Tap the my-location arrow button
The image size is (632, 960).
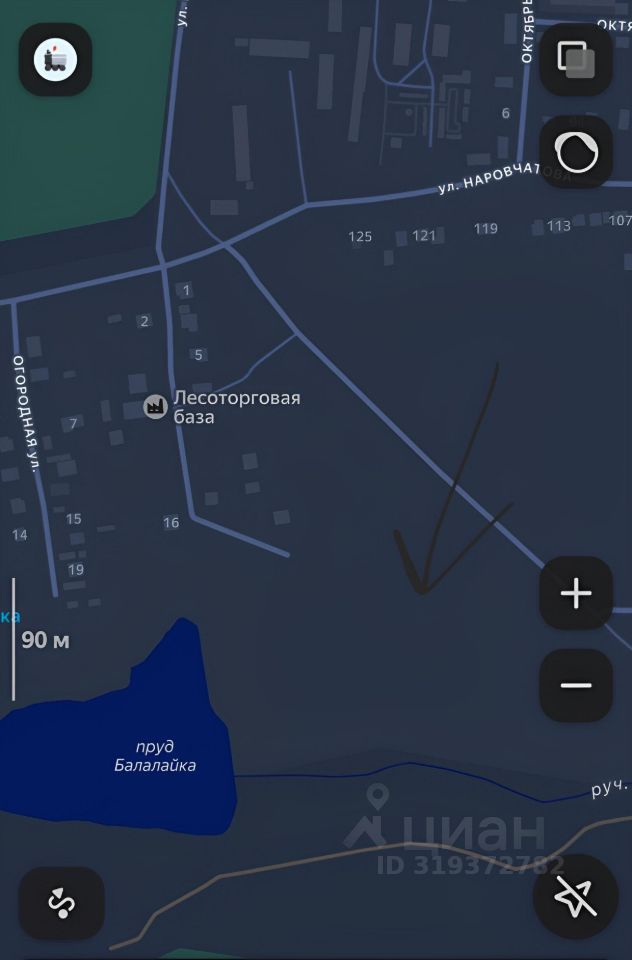click(575, 900)
